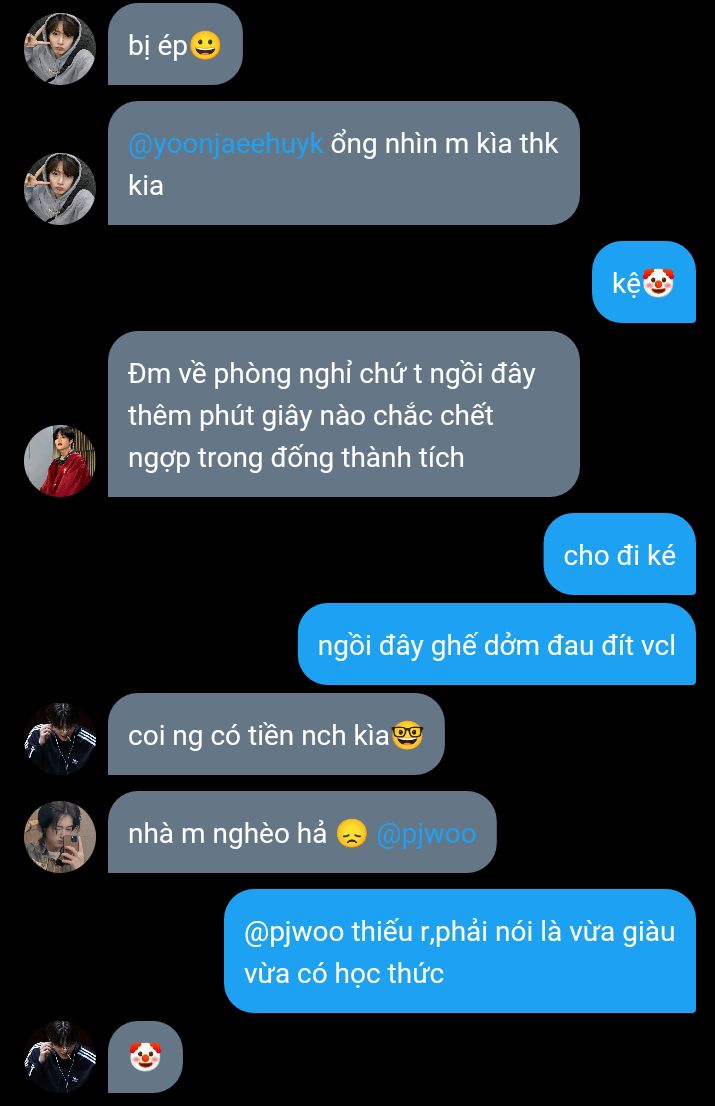715x1106 pixels.
Task: Open the @yoonjaeehuyk mention link
Action: click(225, 143)
